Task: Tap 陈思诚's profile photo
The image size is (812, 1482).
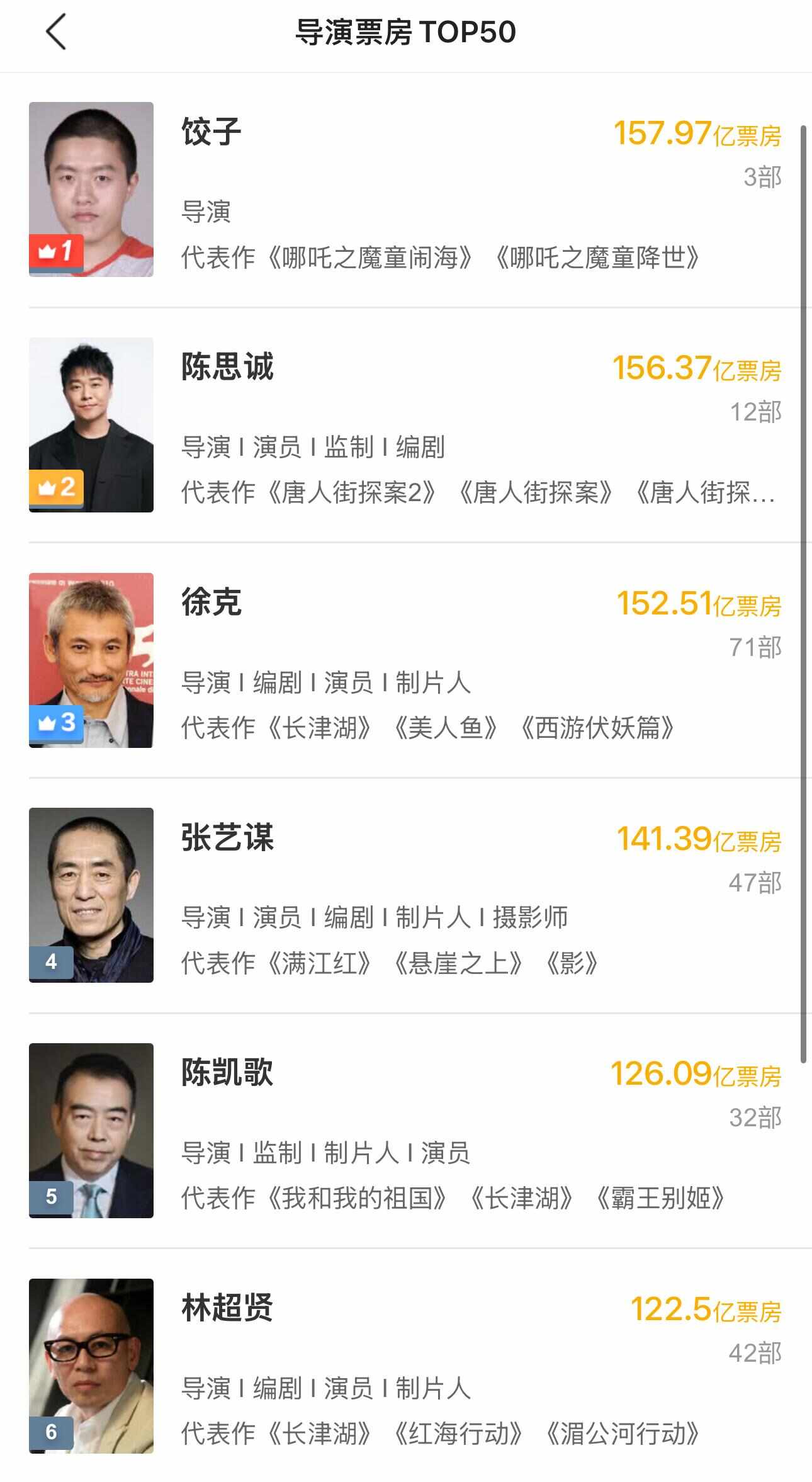Action: tap(92, 424)
